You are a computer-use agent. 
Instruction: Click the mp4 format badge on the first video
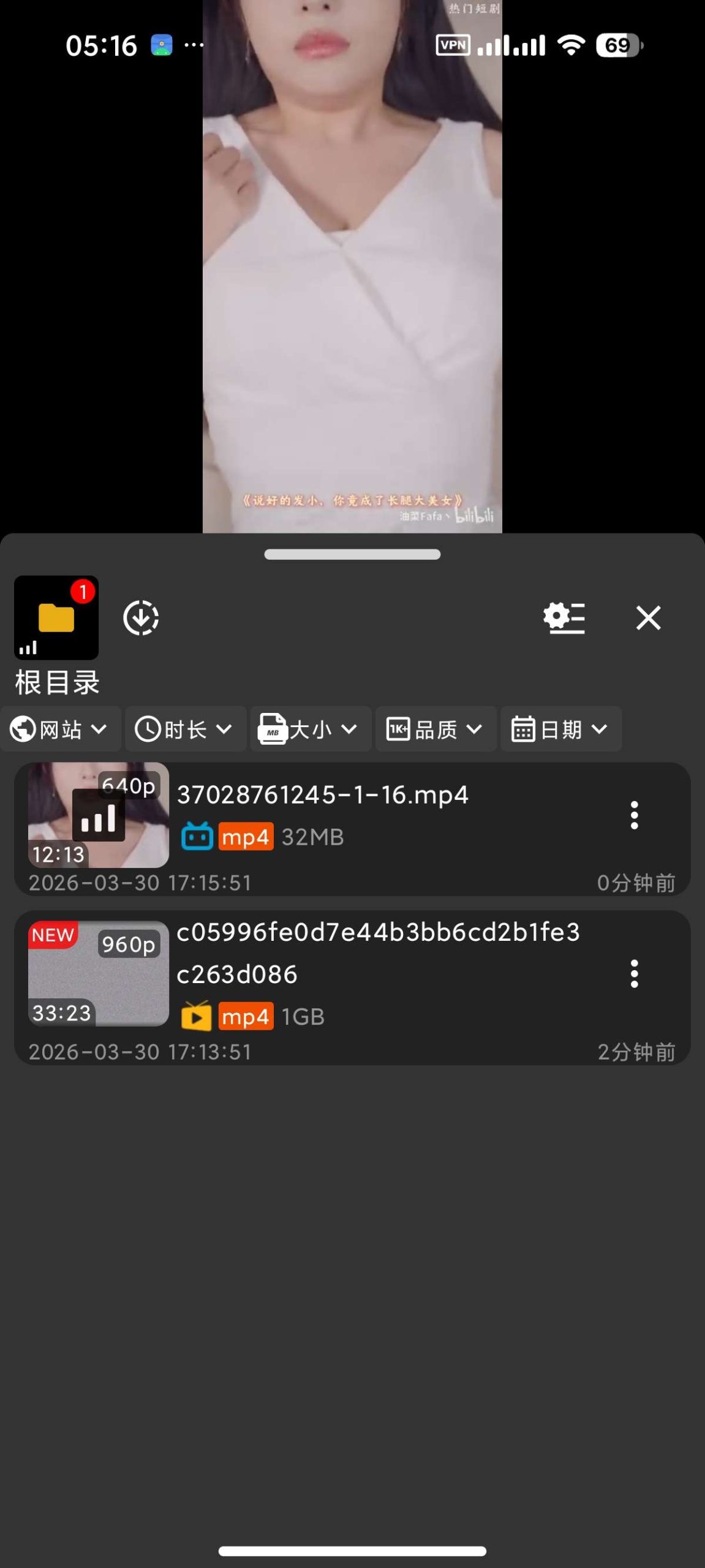click(245, 837)
